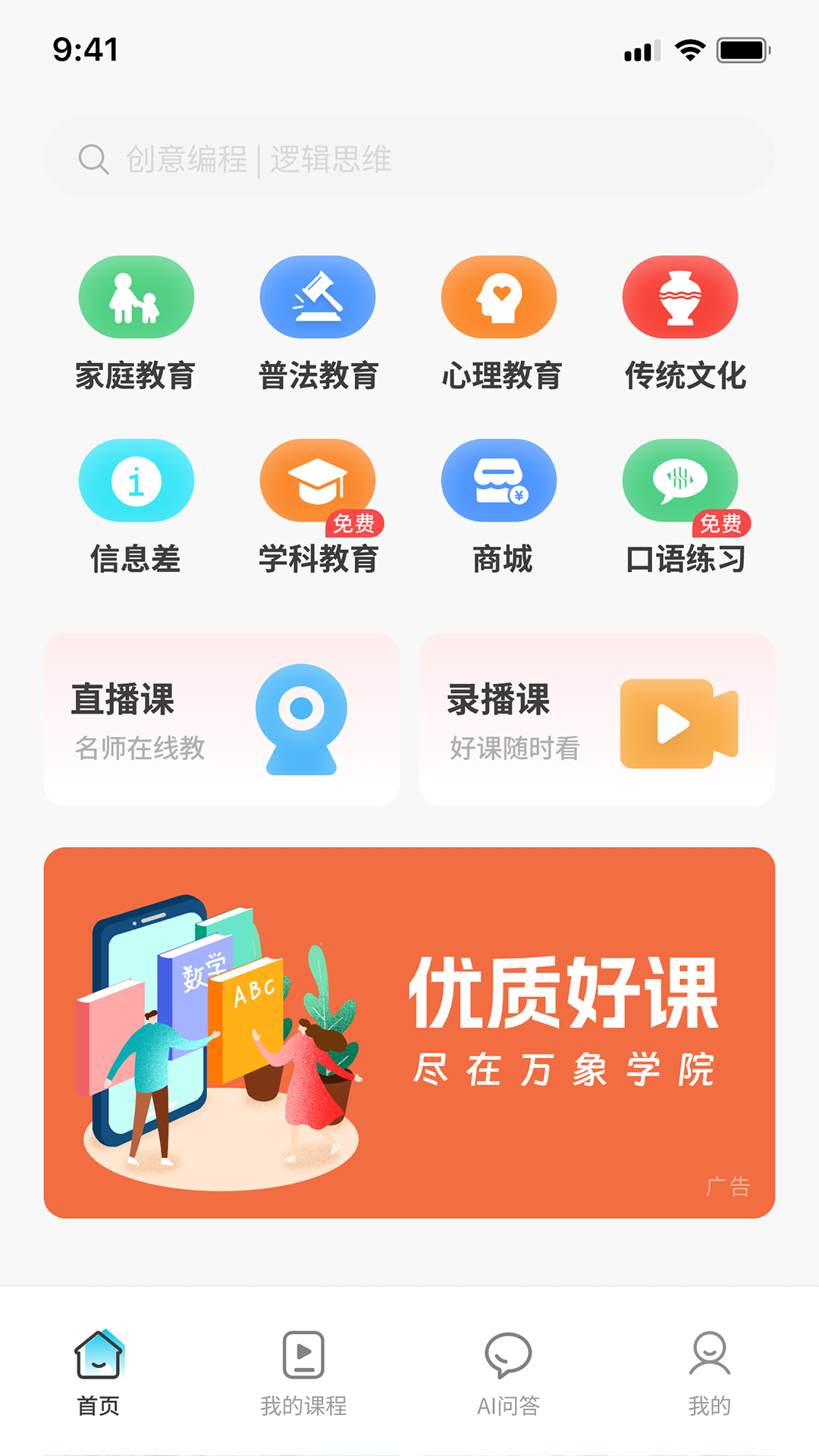Image resolution: width=819 pixels, height=1456 pixels.
Task: Tap 录播课 to watch recorded courses
Action: [598, 718]
